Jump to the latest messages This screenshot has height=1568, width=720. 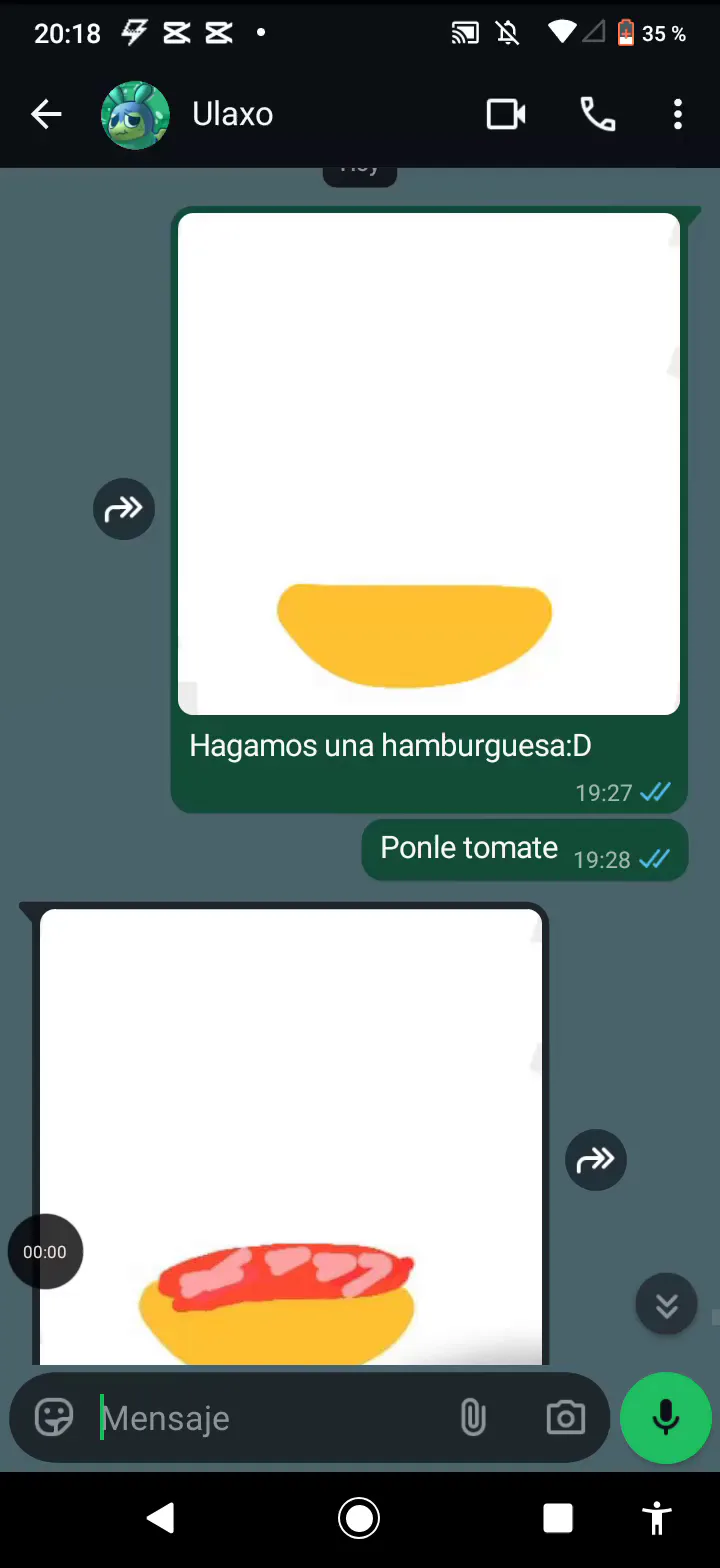[666, 1304]
